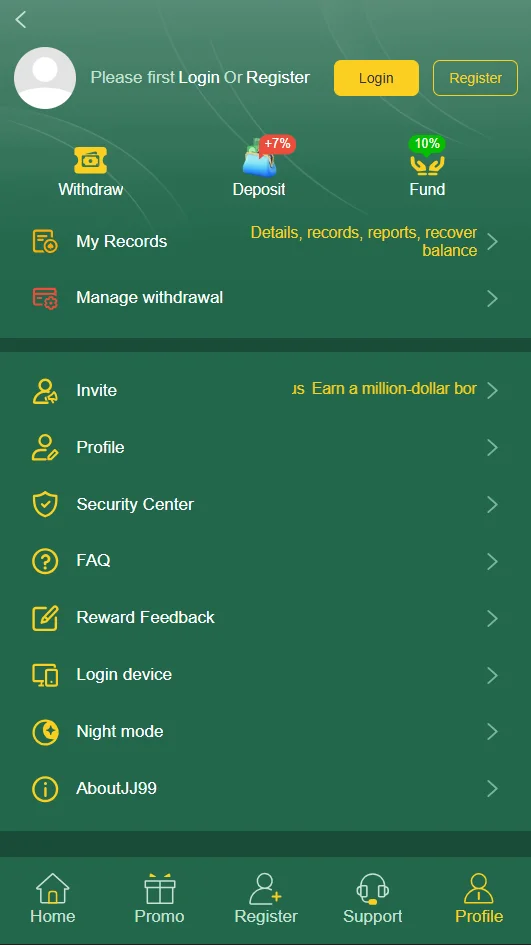Open the FAQ row
Viewport: 531px width, 945px height.
click(x=265, y=561)
